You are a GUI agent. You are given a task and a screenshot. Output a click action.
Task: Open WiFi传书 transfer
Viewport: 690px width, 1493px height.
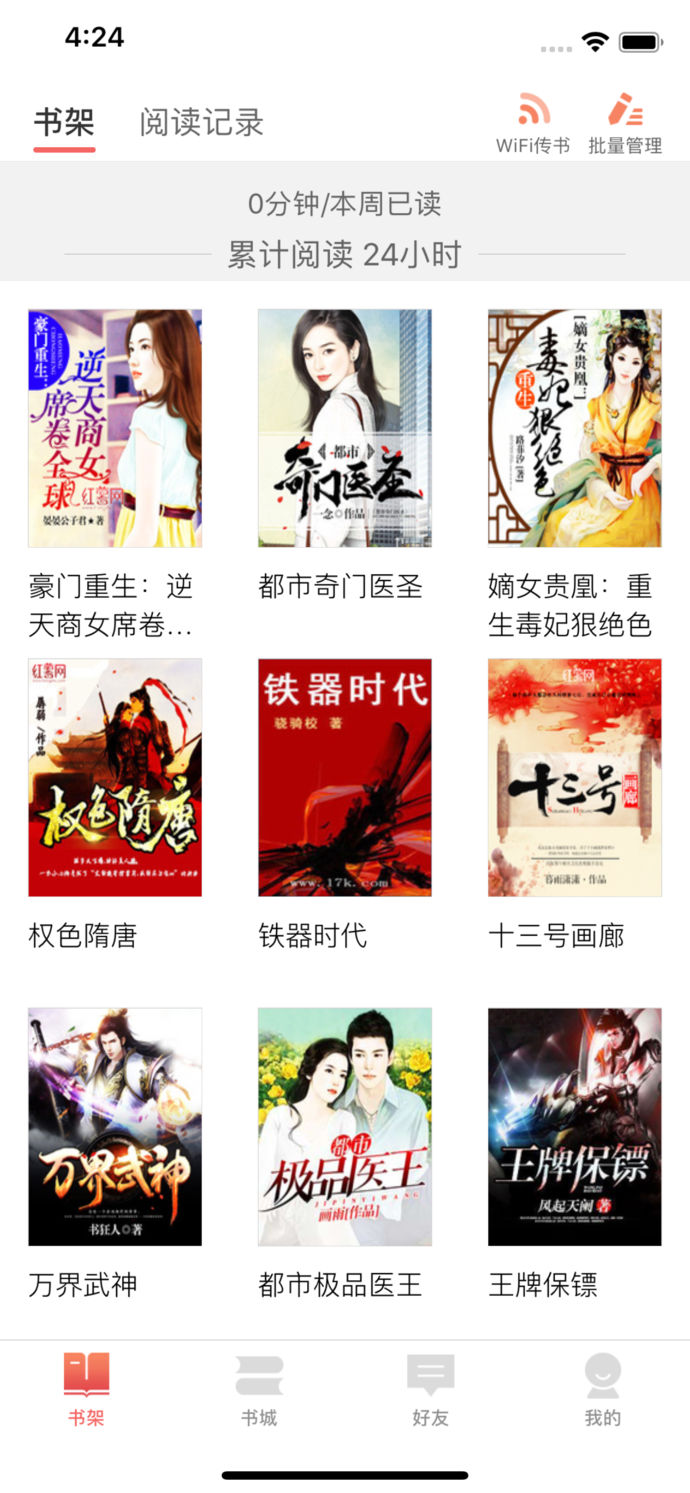click(x=533, y=123)
